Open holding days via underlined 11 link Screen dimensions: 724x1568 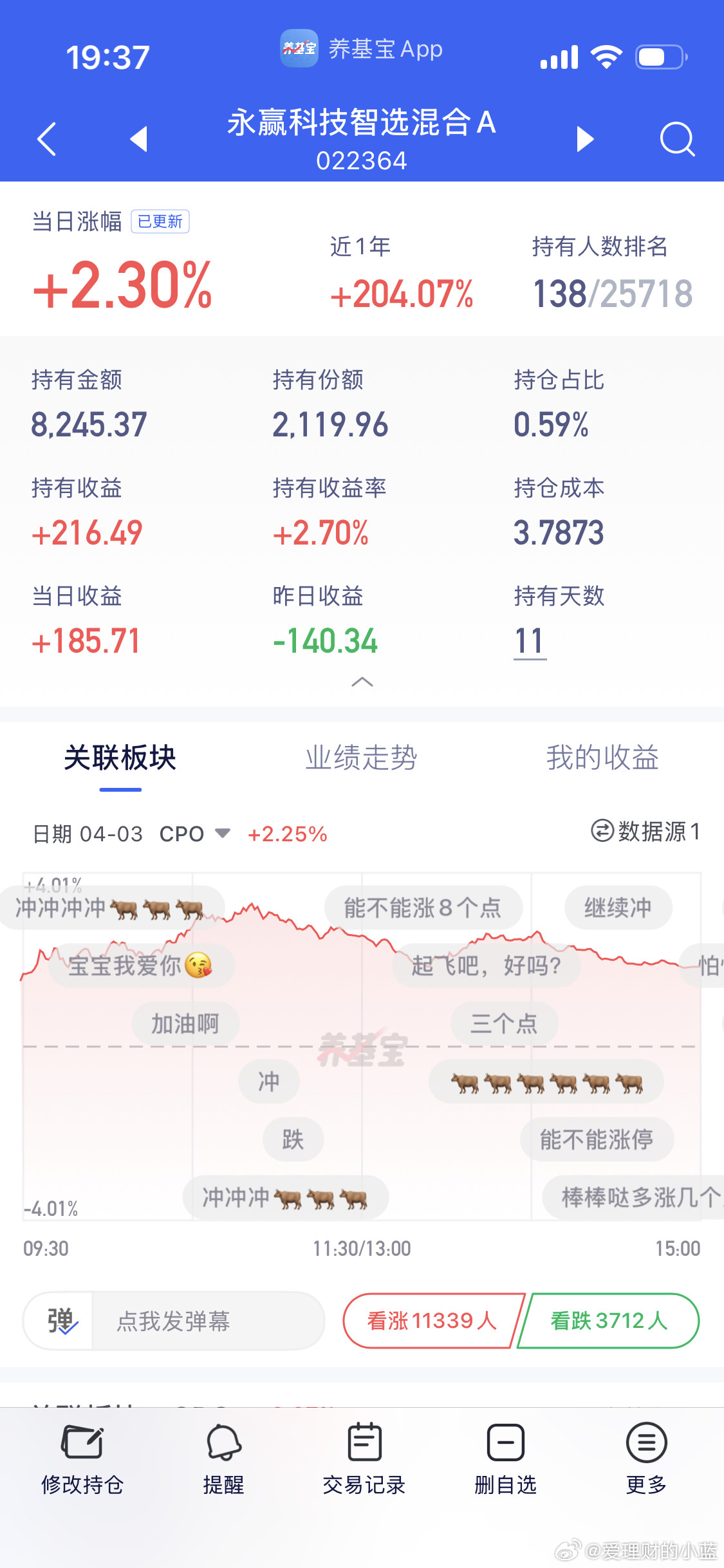click(530, 639)
